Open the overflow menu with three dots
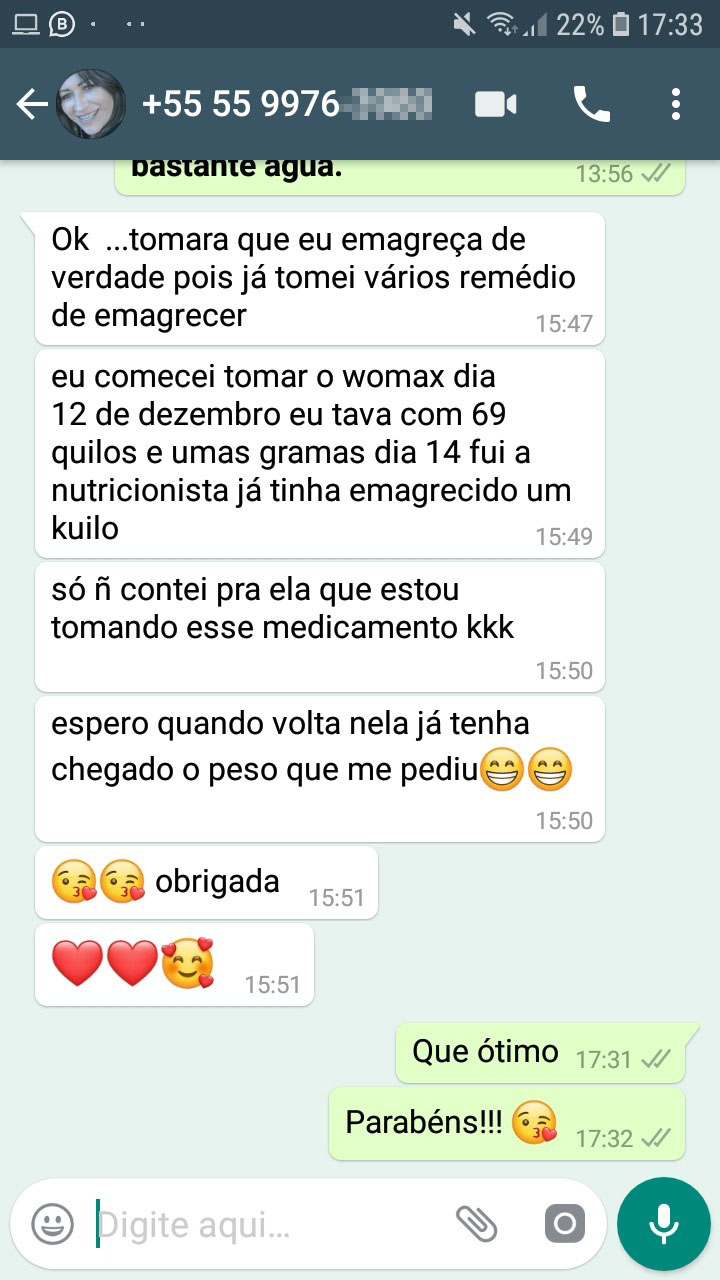 point(676,104)
